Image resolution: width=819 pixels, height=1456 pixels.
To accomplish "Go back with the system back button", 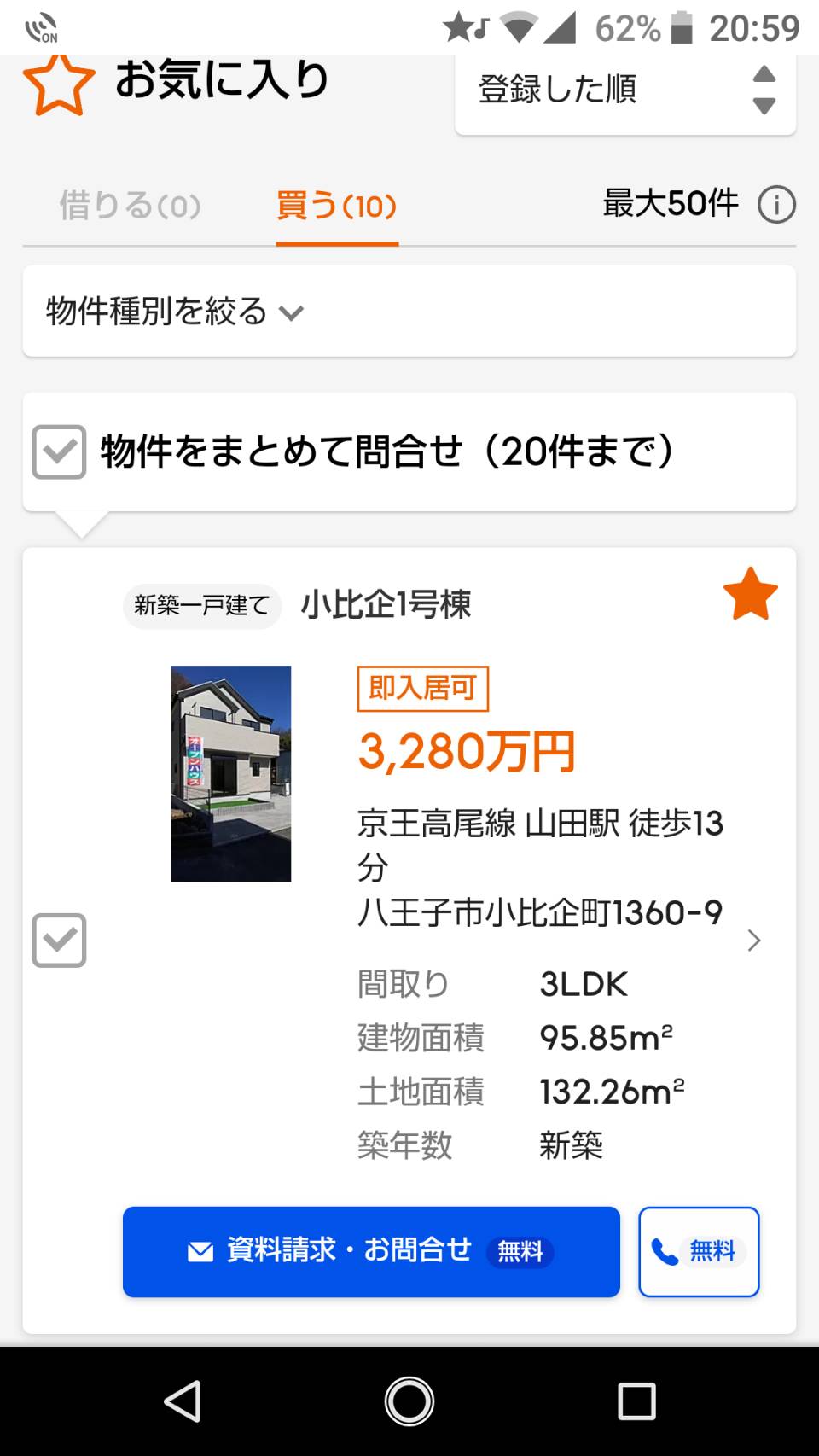I will point(183,1401).
